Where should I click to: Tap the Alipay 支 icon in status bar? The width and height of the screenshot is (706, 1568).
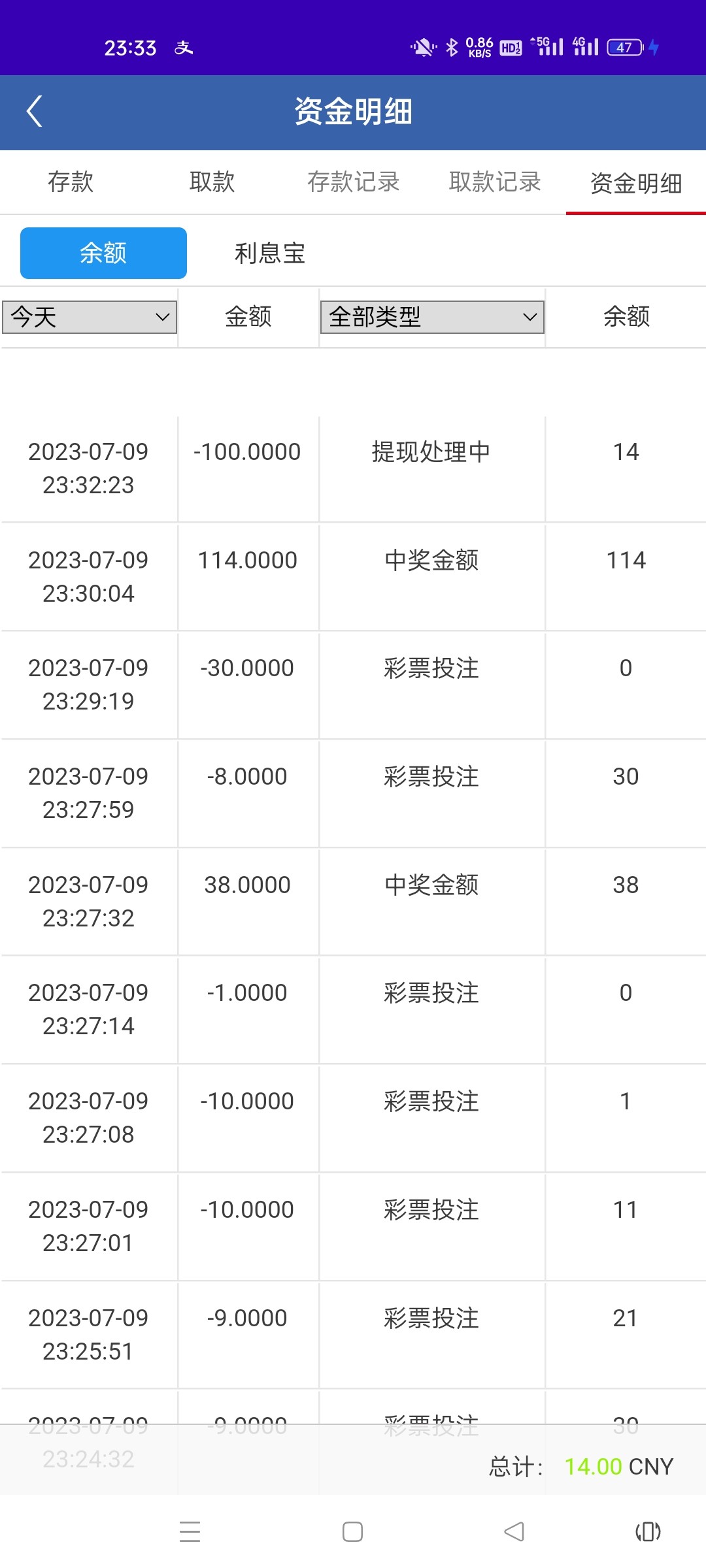[x=183, y=48]
